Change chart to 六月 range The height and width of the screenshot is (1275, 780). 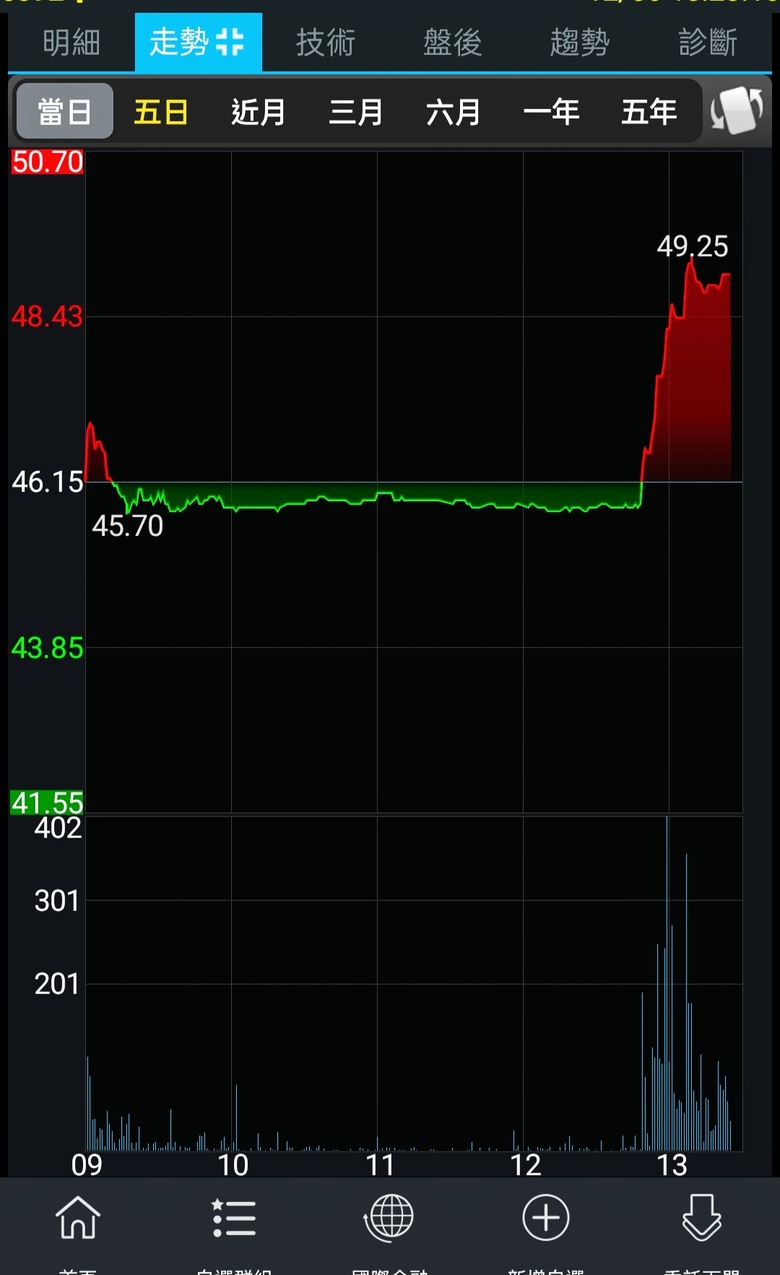[453, 111]
